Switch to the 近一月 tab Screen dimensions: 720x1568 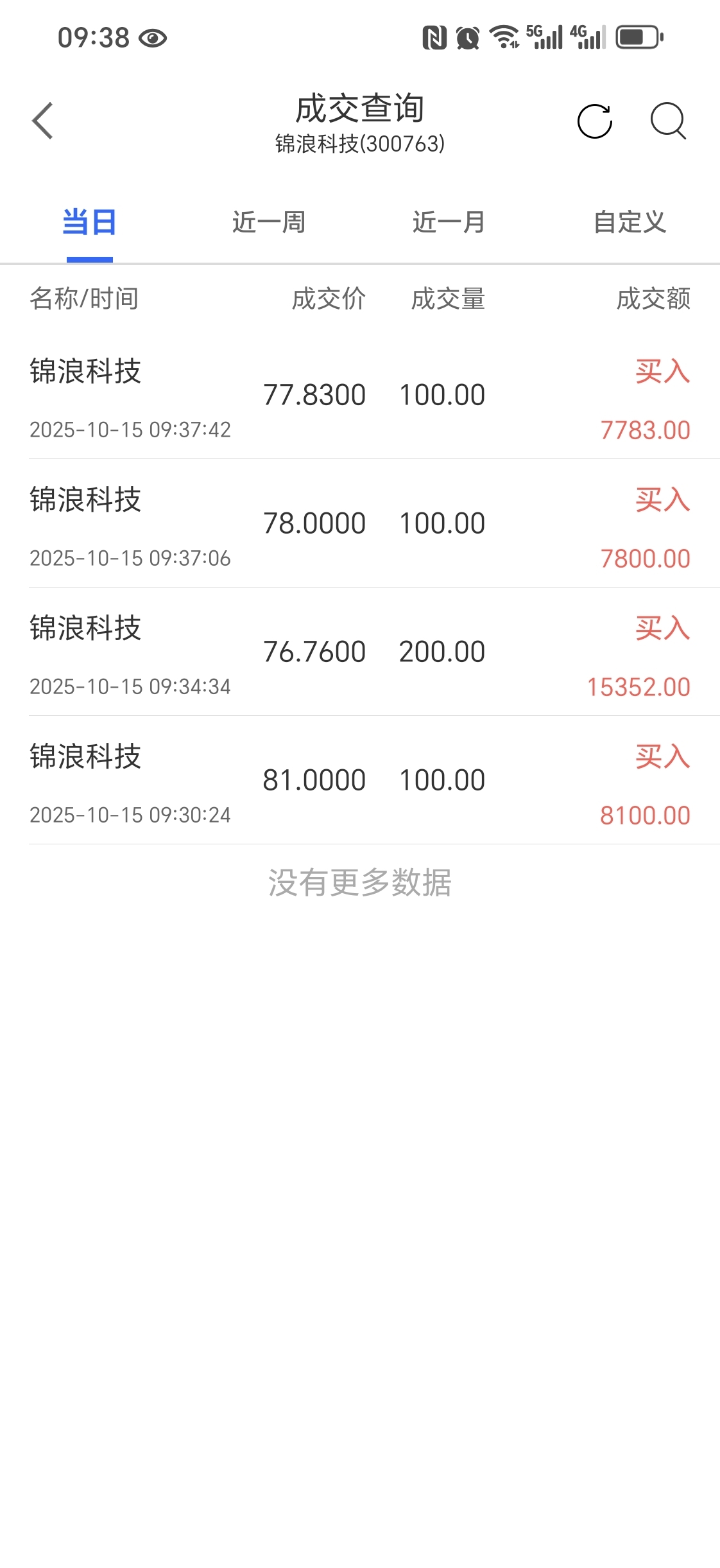pyautogui.click(x=449, y=222)
